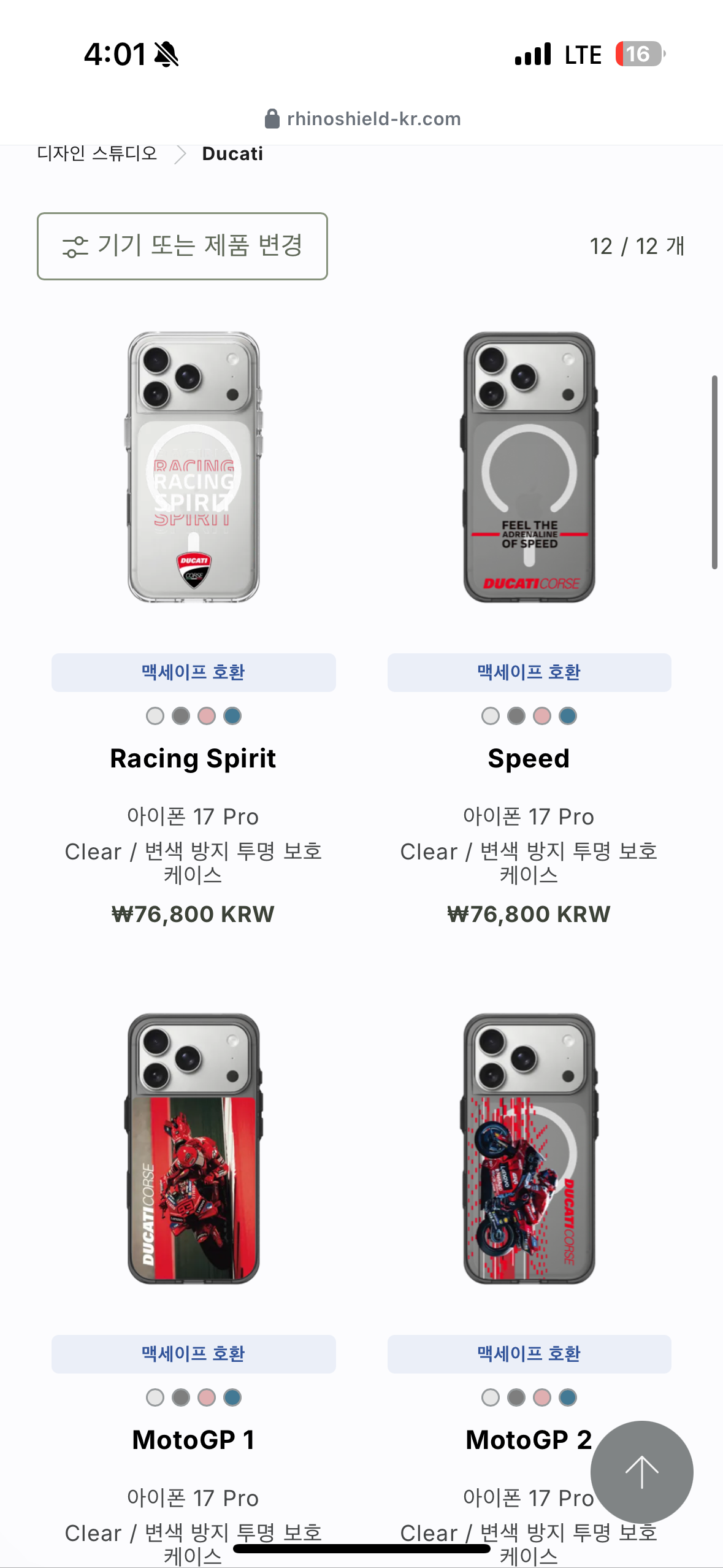Viewport: 723px width, 1568px height.
Task: Open the Racing Spirit case product image
Action: [x=193, y=467]
